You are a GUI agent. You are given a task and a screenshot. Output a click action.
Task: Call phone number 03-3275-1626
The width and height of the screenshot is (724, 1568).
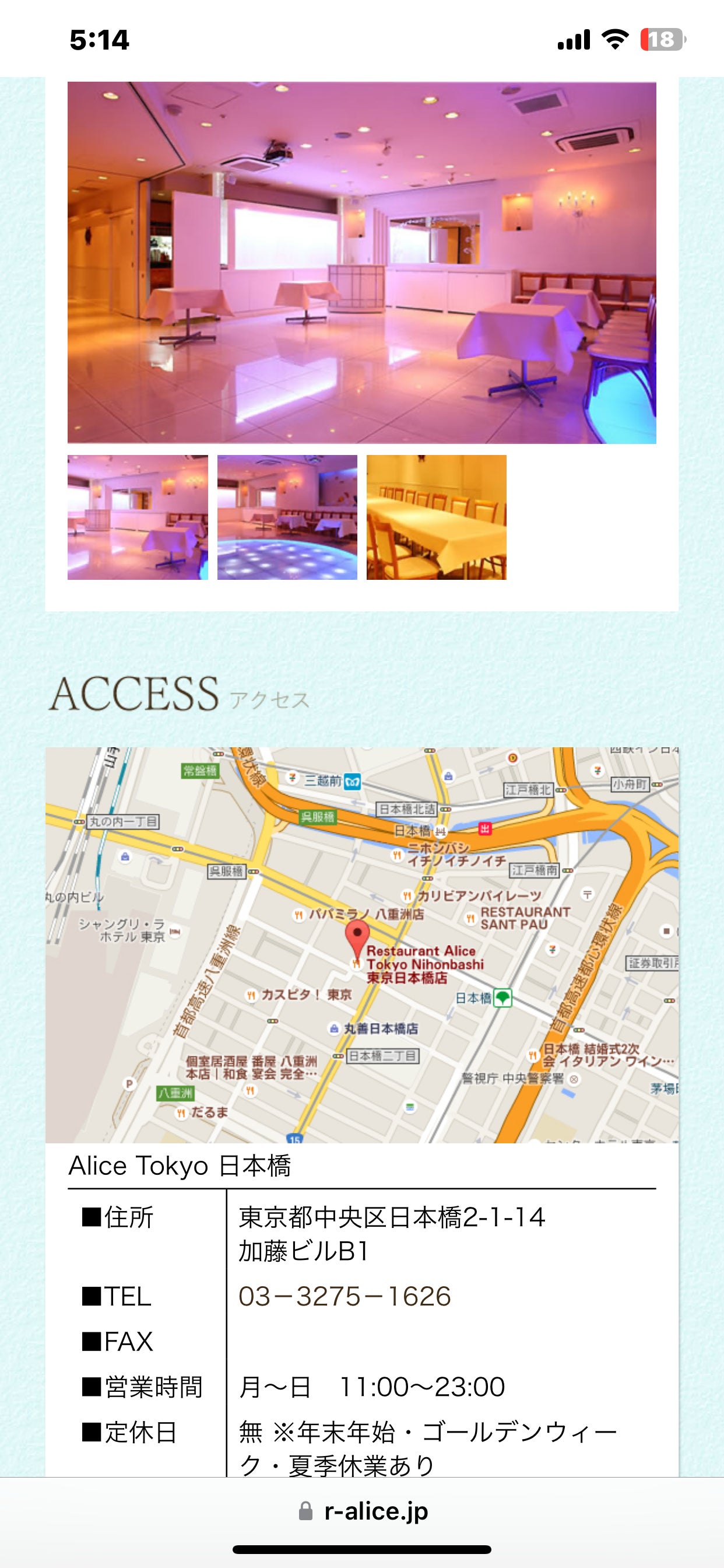(345, 1296)
